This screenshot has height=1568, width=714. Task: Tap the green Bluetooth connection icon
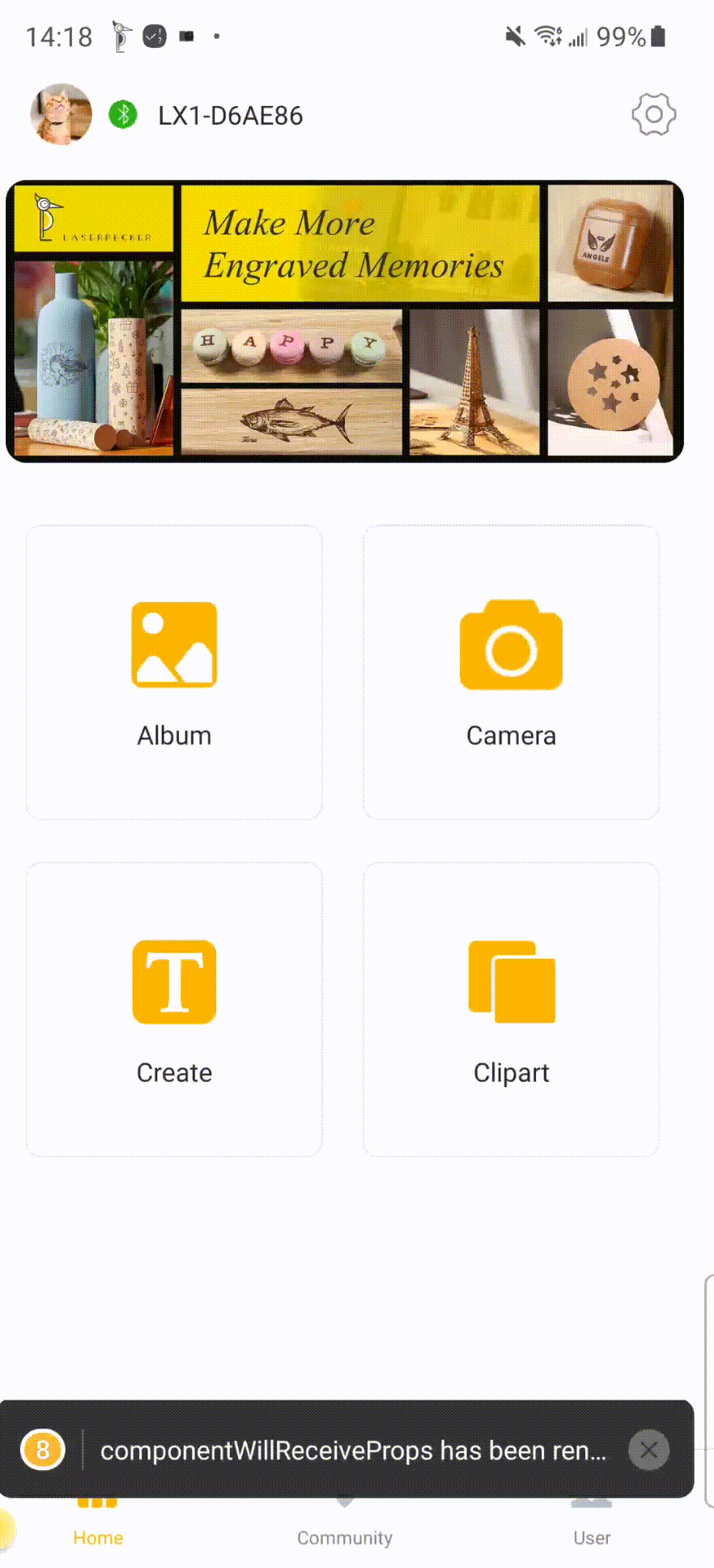click(123, 115)
